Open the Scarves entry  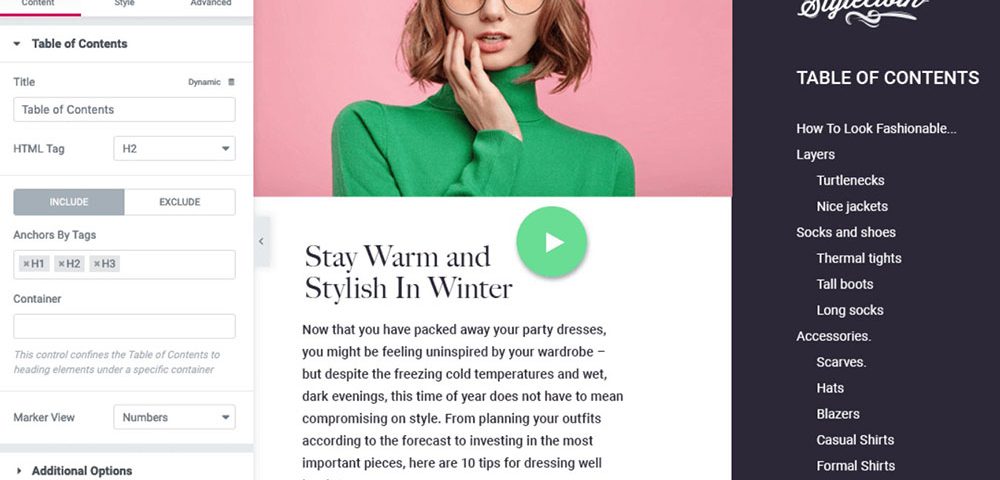point(840,362)
